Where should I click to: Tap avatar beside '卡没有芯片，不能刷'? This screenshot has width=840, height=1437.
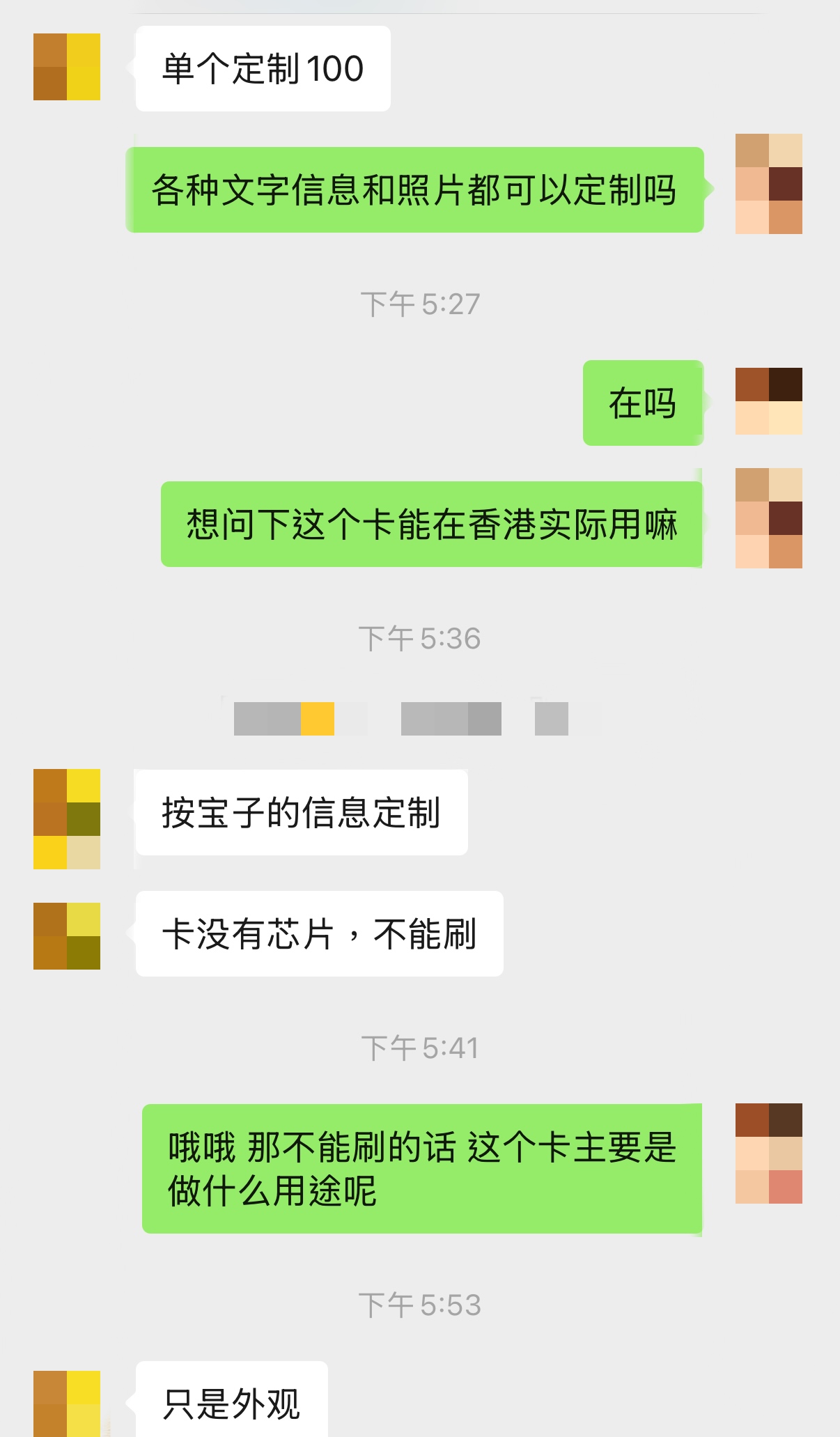(67, 935)
